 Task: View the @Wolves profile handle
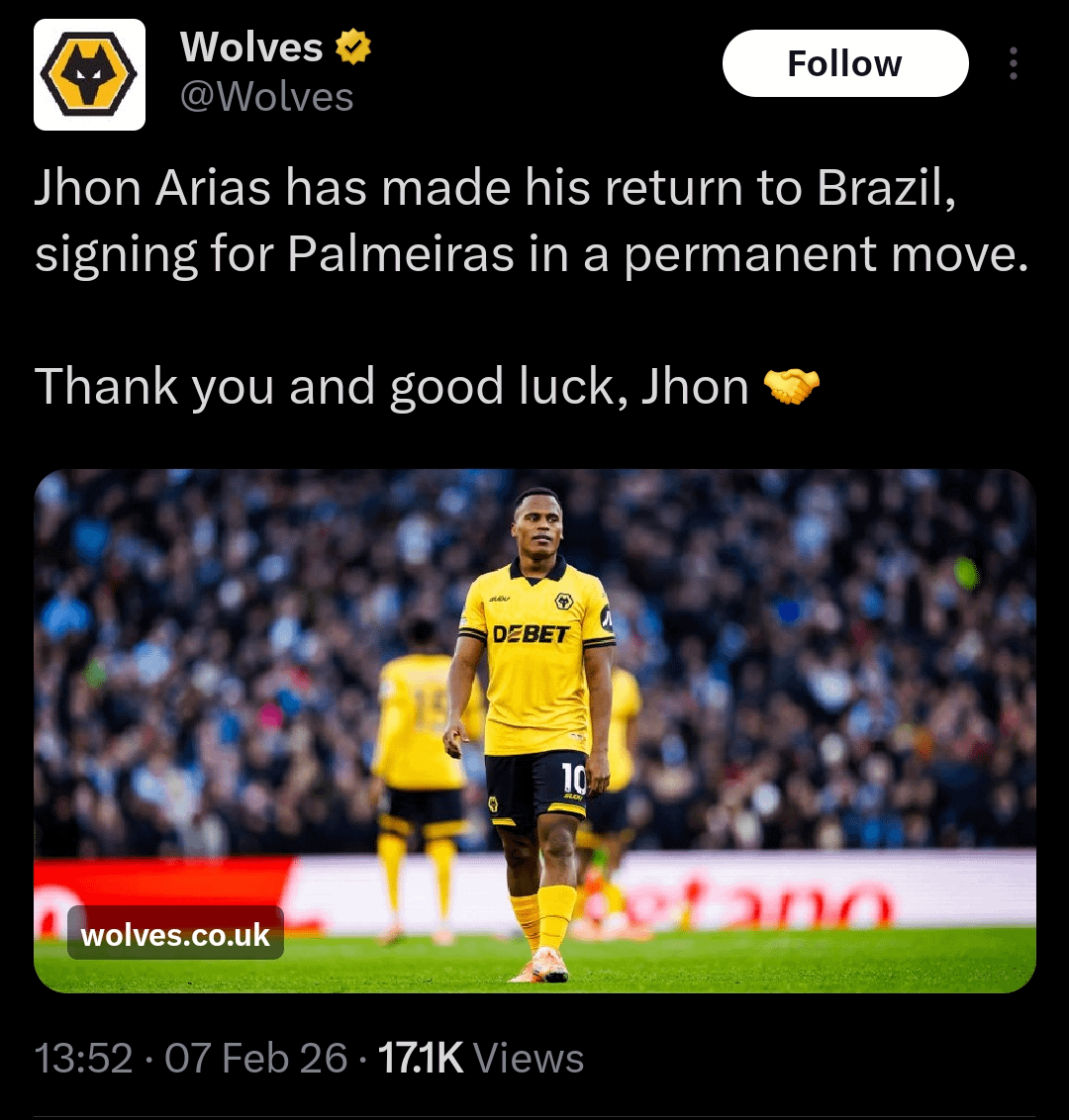[266, 97]
